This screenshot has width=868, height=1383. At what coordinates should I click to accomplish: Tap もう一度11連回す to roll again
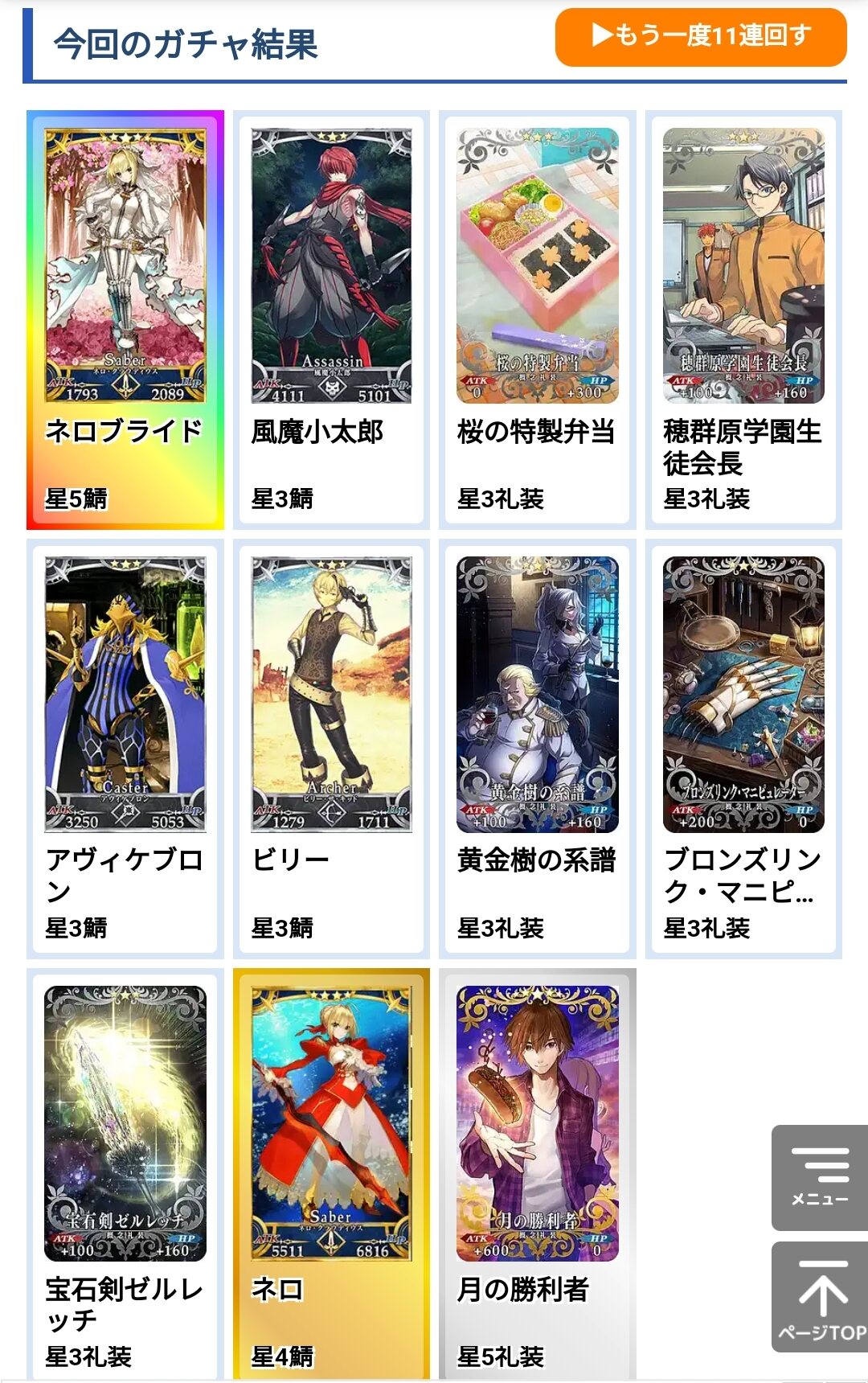tap(701, 37)
